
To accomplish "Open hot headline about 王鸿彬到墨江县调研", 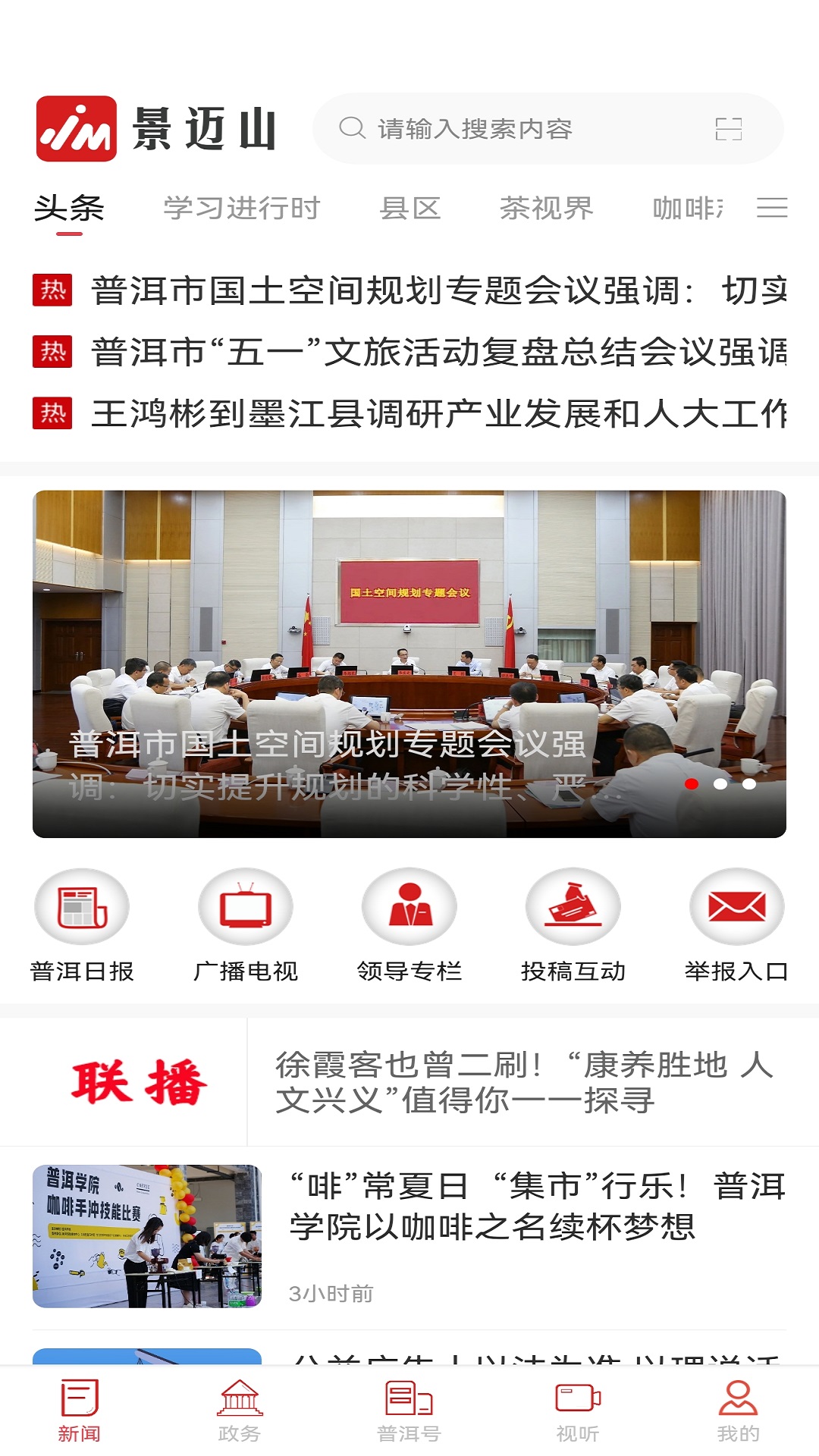I will (409, 413).
